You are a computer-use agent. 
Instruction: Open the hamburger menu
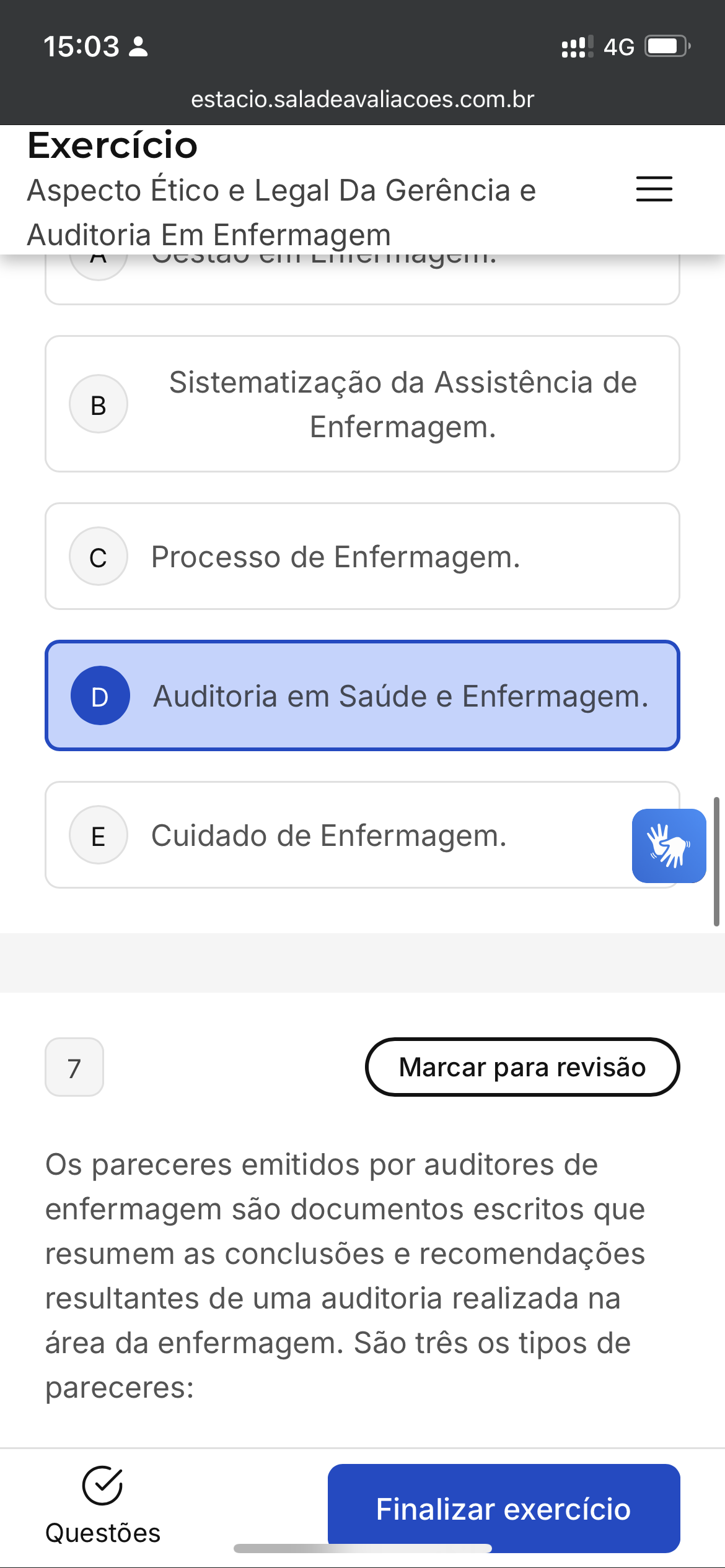(x=654, y=189)
